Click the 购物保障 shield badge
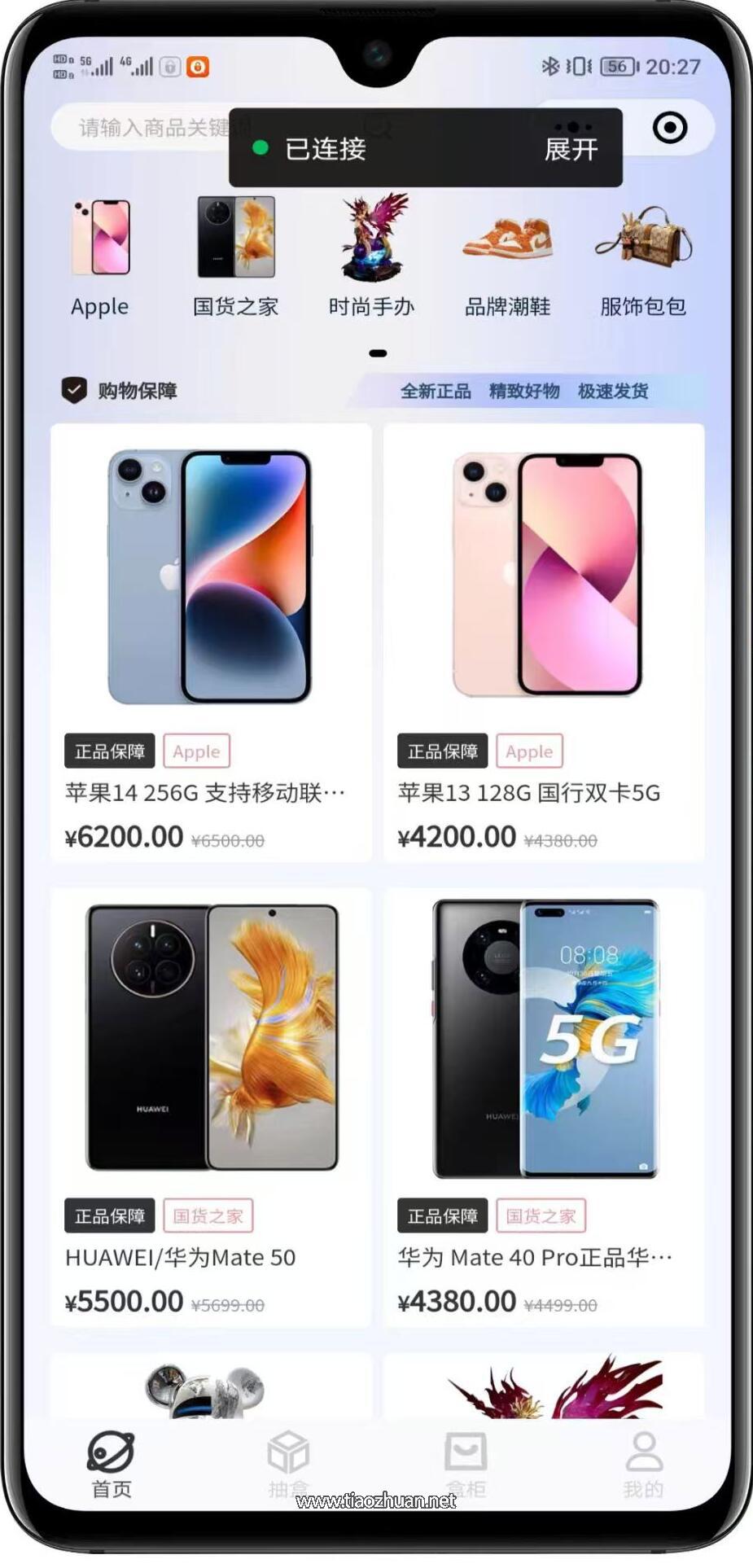The image size is (753, 1568). 73,389
